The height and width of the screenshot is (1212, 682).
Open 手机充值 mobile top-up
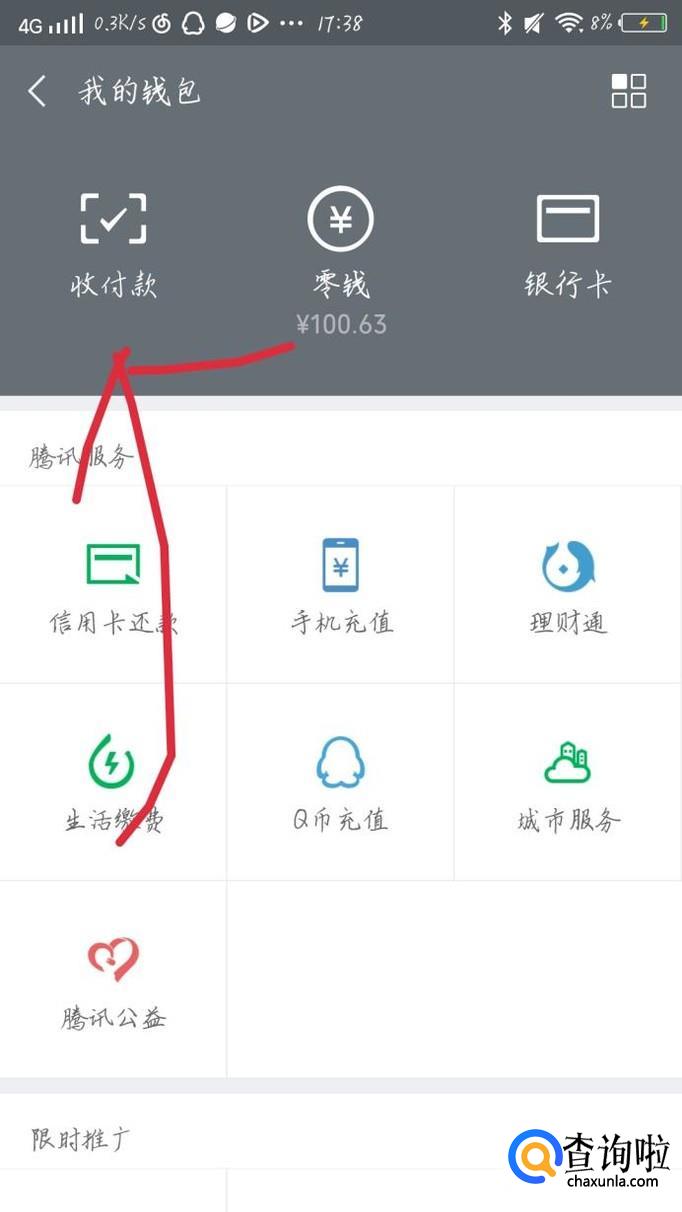click(341, 585)
